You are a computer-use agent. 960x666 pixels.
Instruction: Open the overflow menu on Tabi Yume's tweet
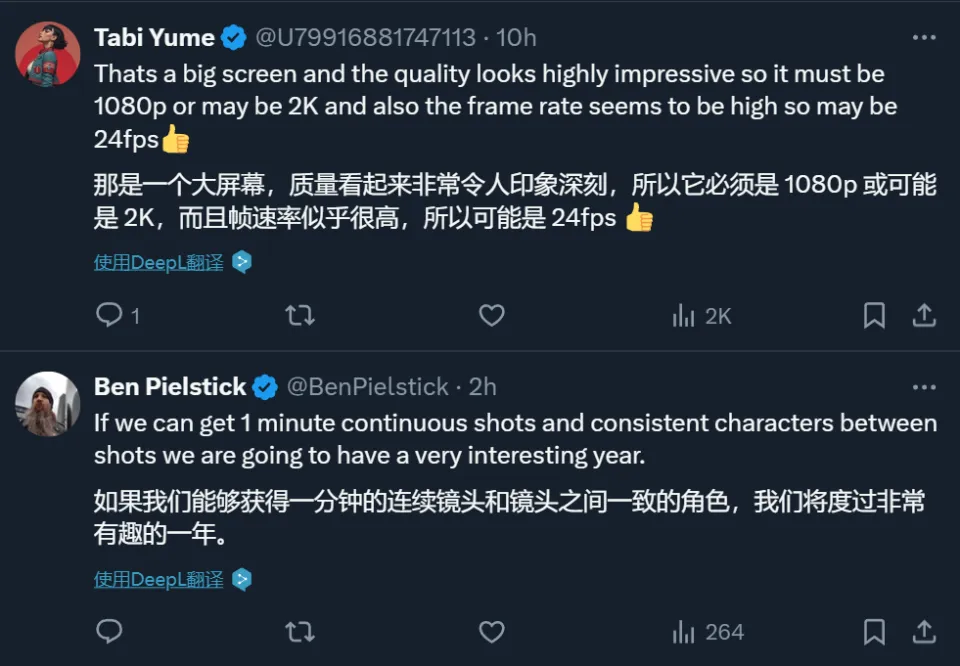point(923,38)
